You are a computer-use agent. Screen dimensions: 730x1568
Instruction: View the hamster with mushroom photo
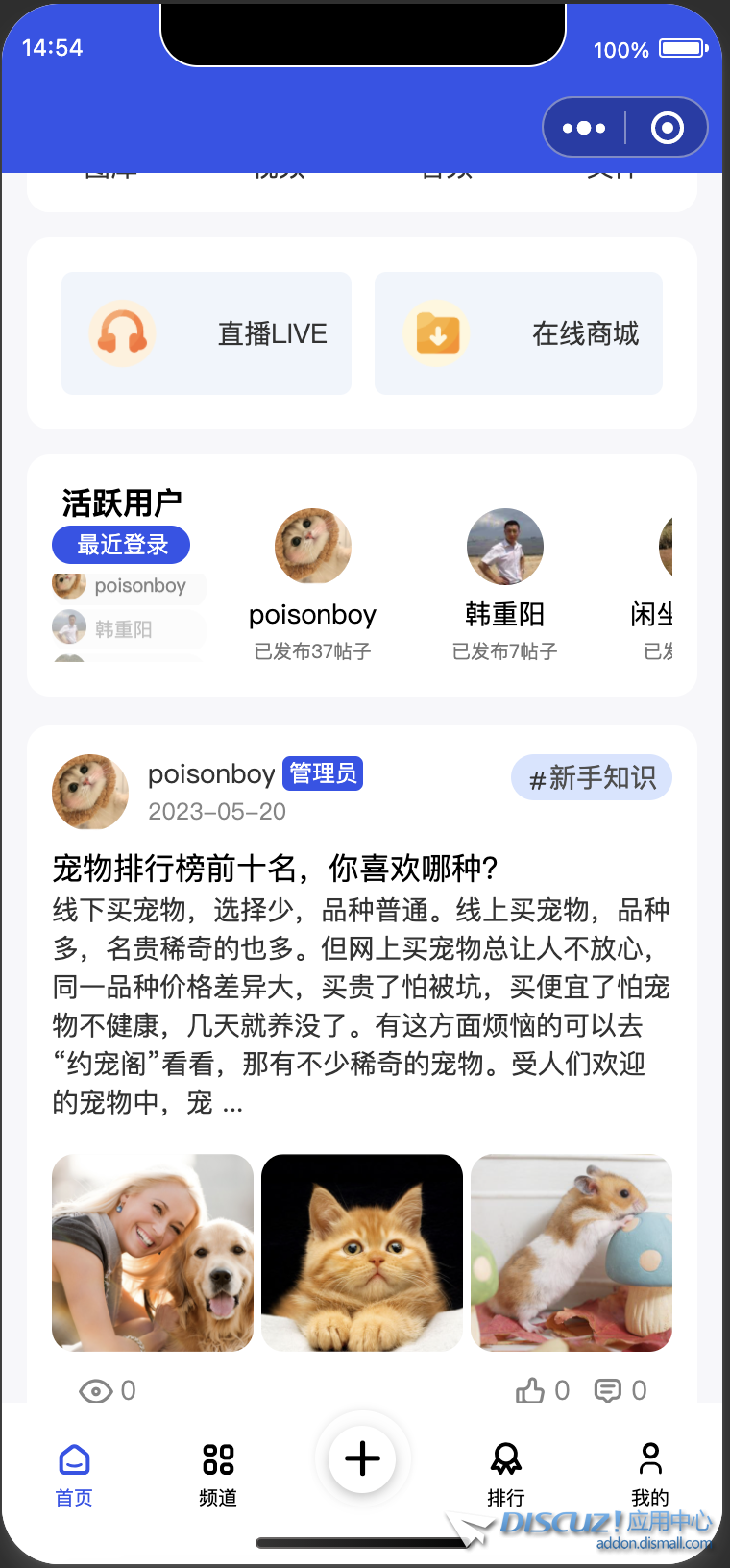coord(572,1252)
